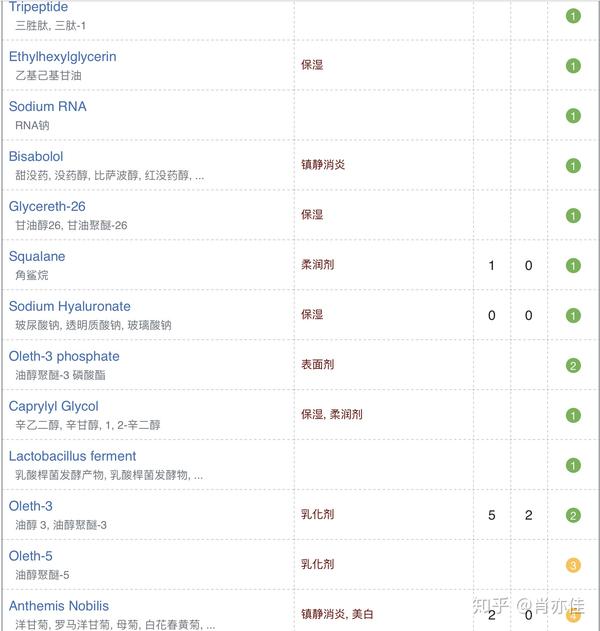Open Sodium Hyaluronate ingredient page
This screenshot has width=600, height=631.
pos(70,306)
